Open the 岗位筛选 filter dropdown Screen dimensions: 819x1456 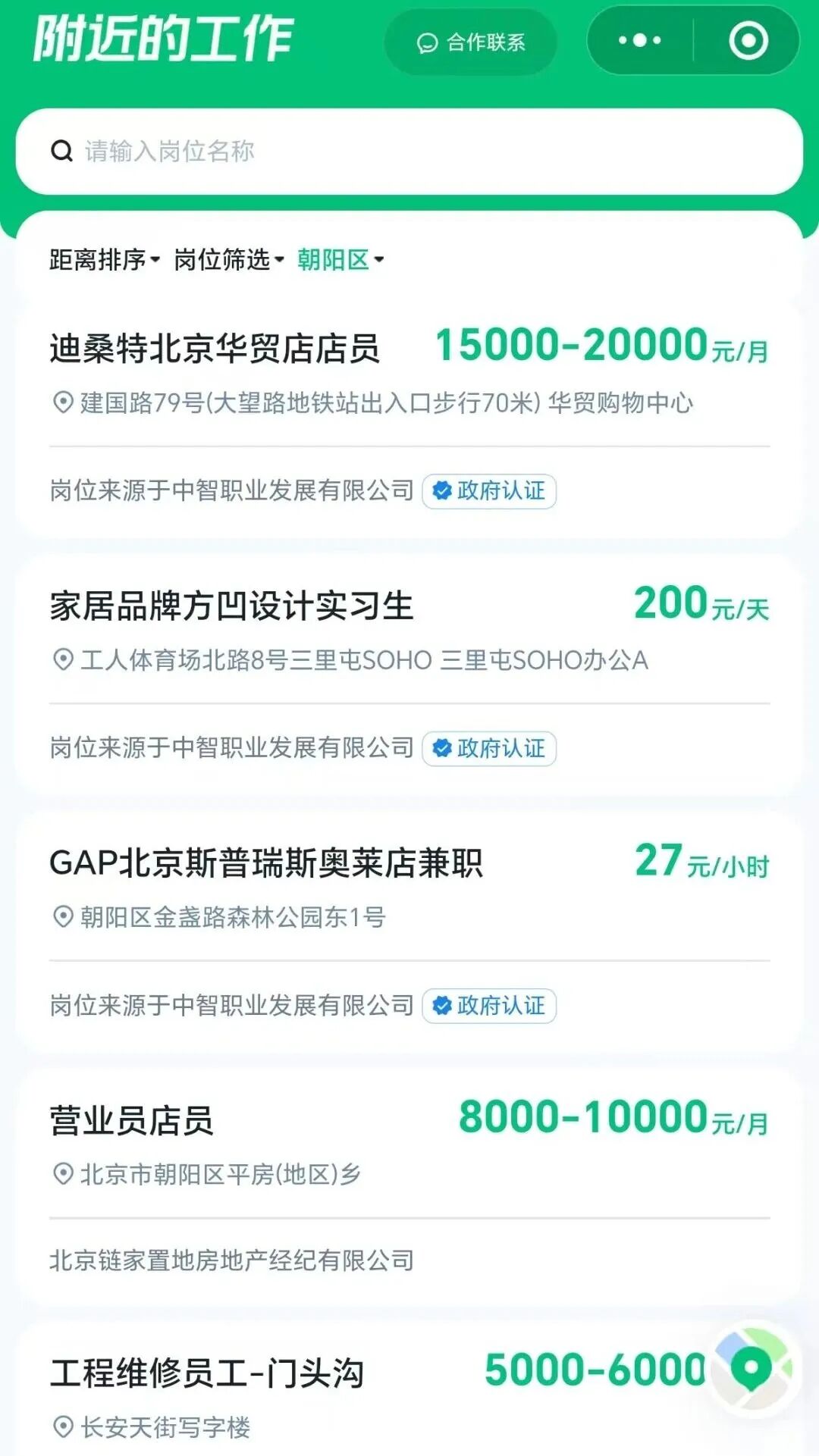coord(228,259)
